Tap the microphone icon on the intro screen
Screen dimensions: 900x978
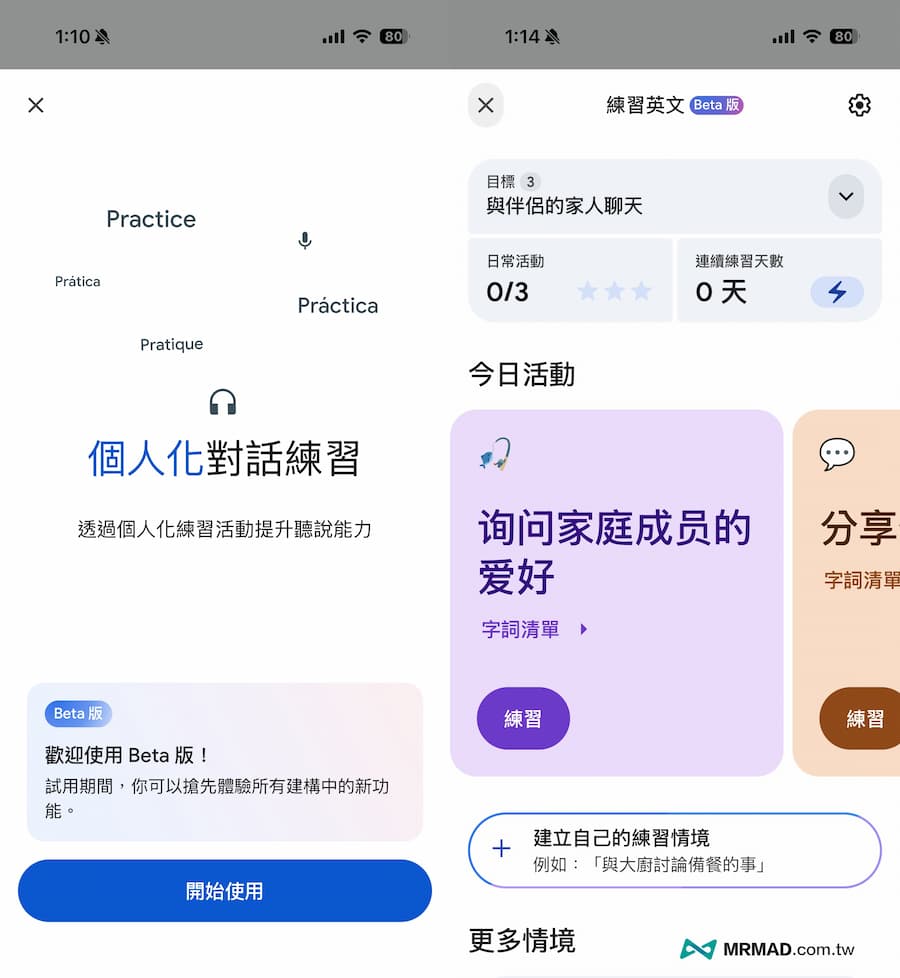point(304,240)
